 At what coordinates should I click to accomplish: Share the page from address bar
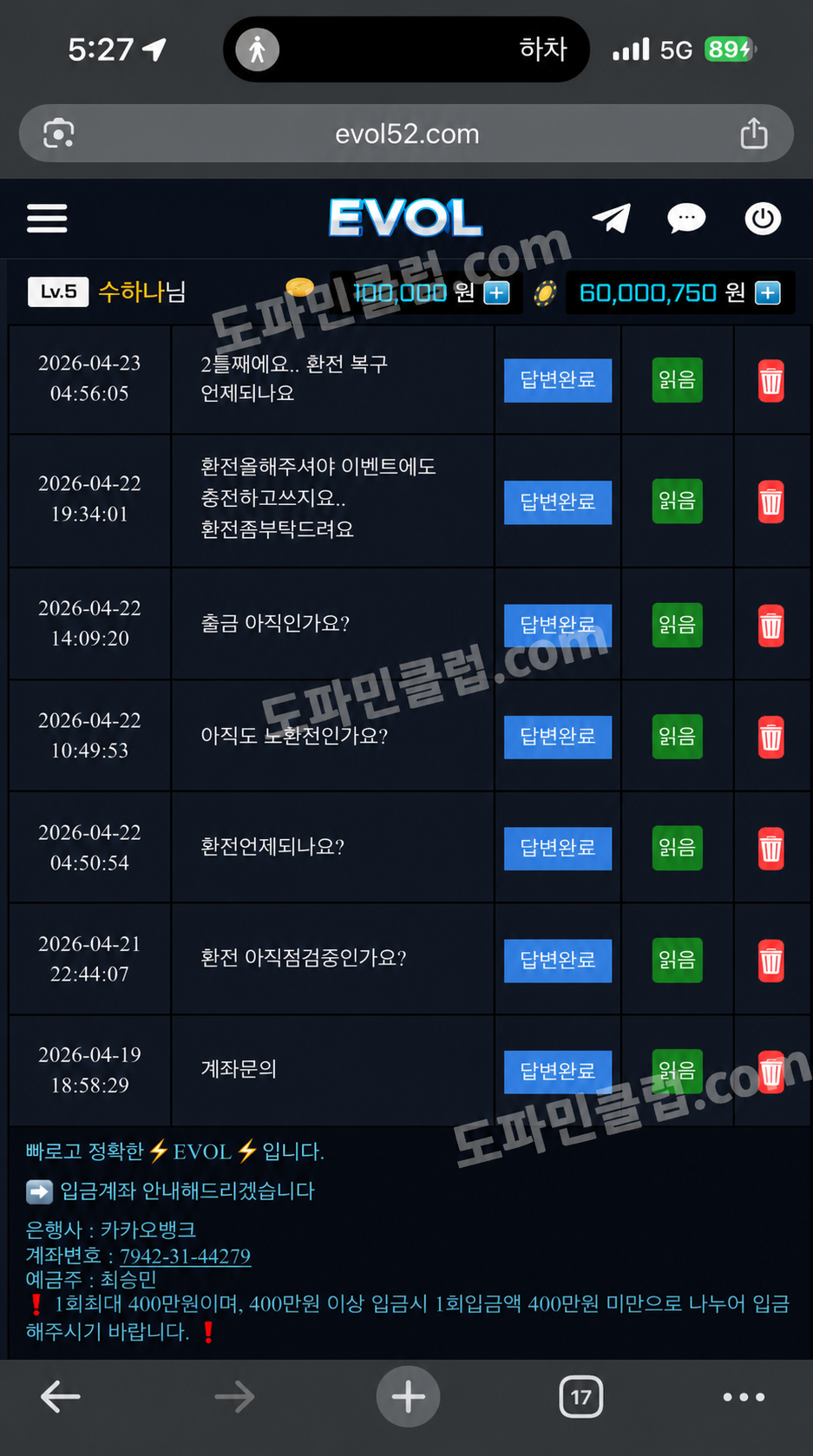[753, 134]
